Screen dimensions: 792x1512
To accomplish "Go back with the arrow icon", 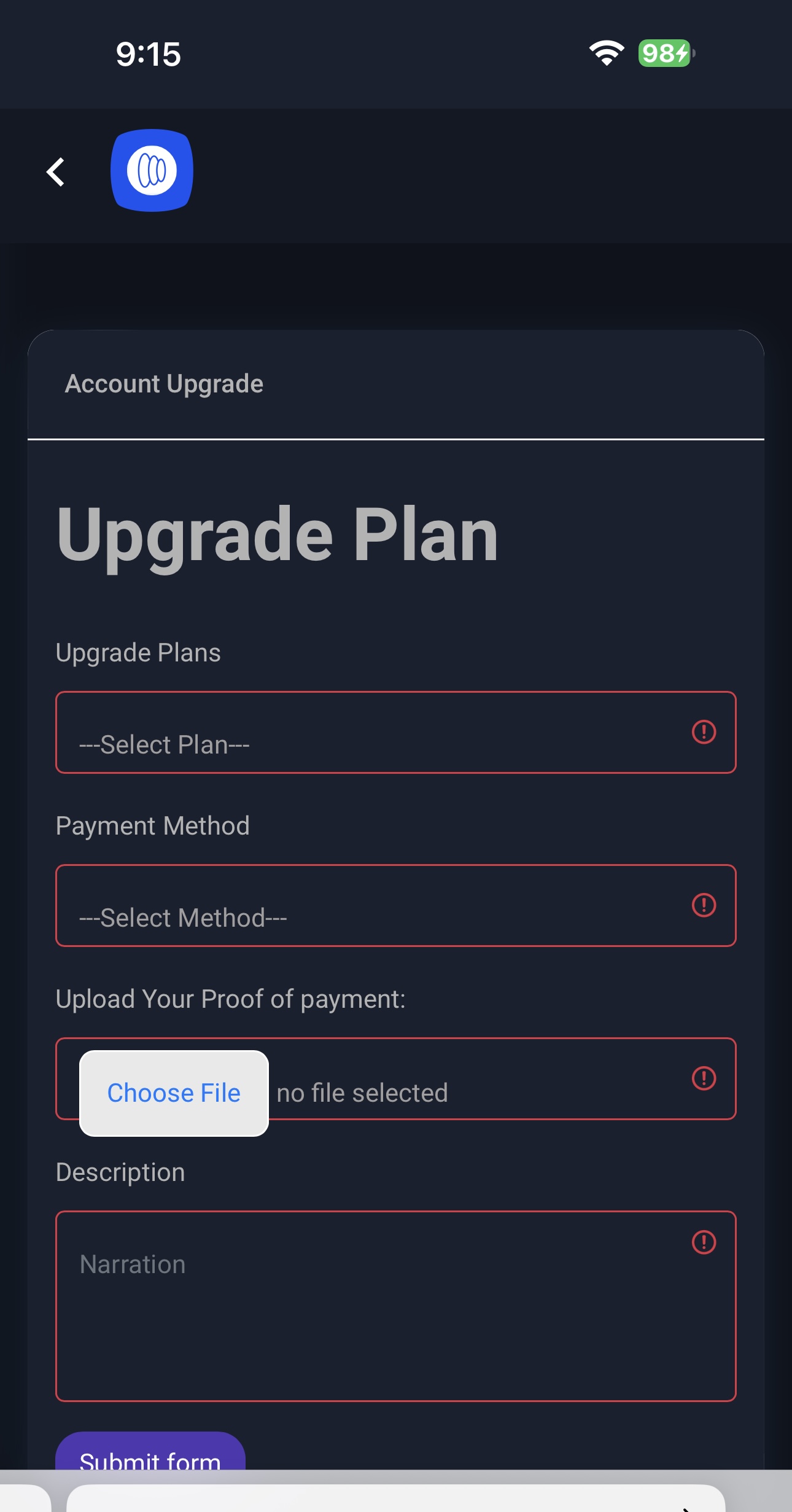I will [56, 171].
